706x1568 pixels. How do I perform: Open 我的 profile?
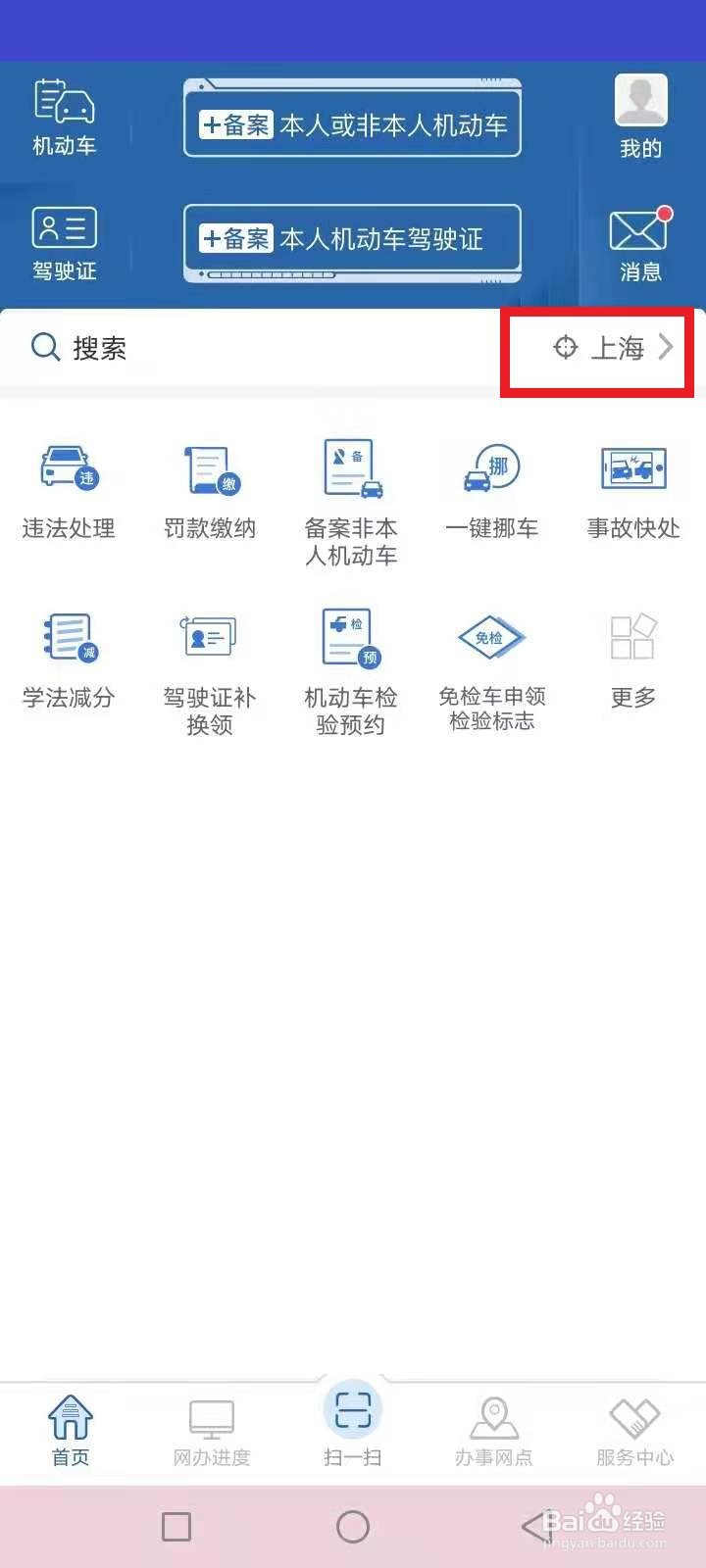640,117
